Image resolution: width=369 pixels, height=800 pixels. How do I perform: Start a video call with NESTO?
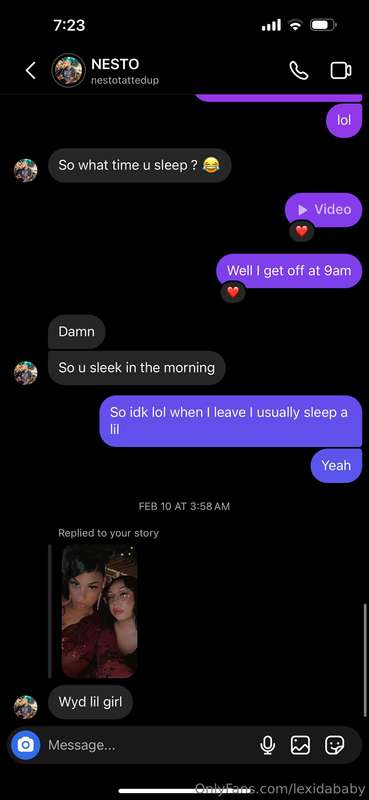coord(340,70)
